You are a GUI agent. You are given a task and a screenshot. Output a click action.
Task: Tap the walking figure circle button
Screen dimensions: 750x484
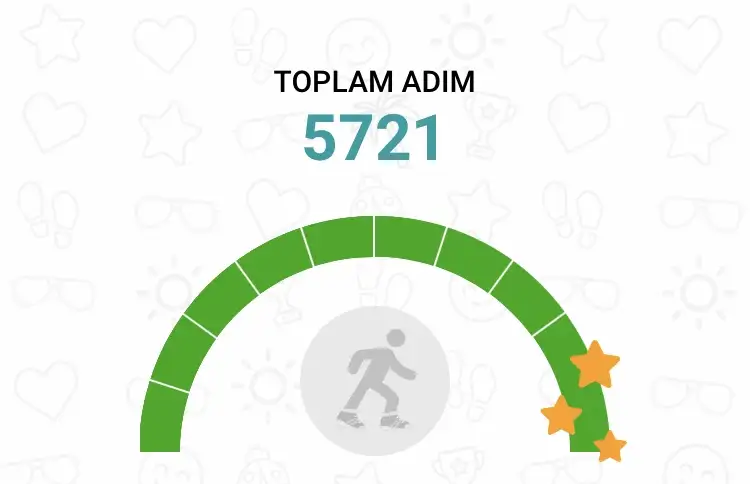click(375, 381)
